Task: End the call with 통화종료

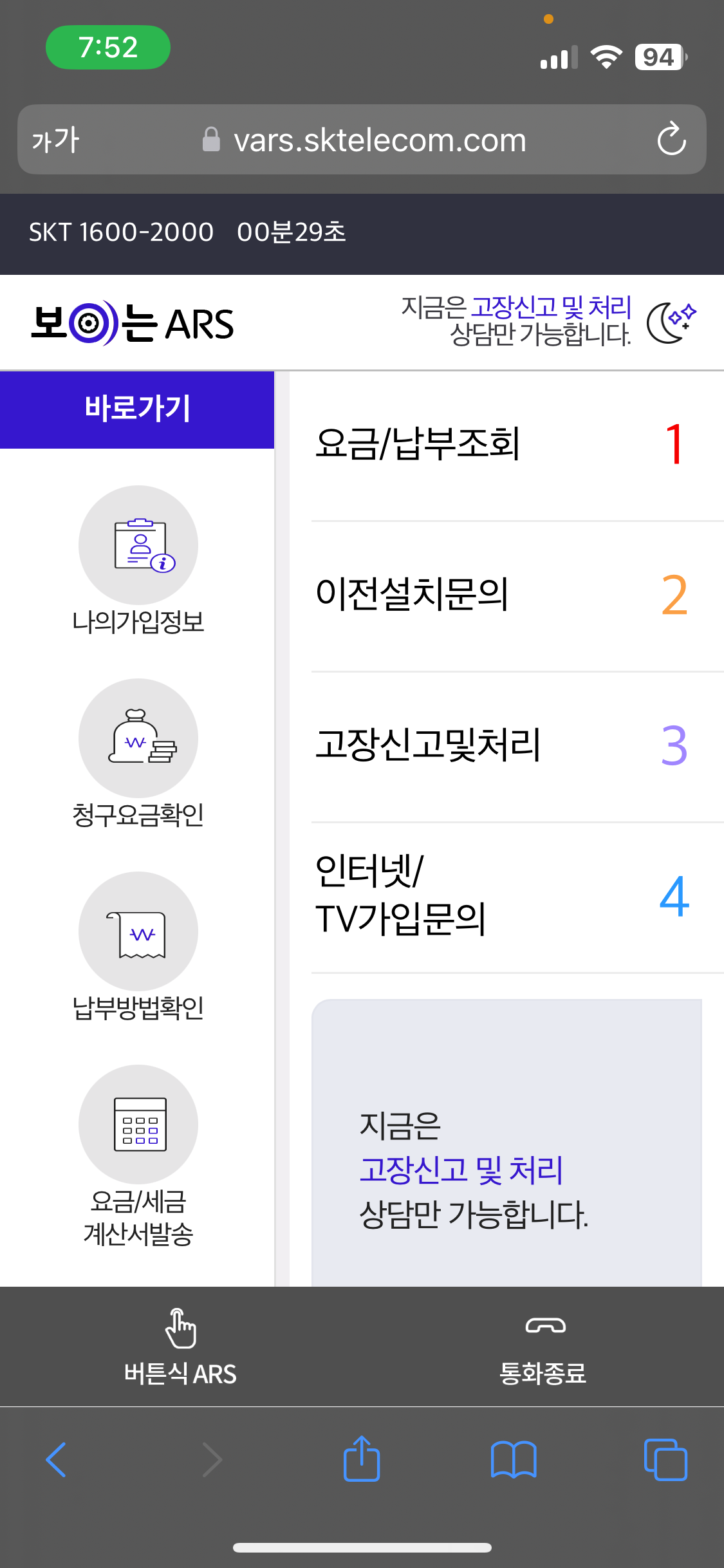Action: click(543, 1347)
